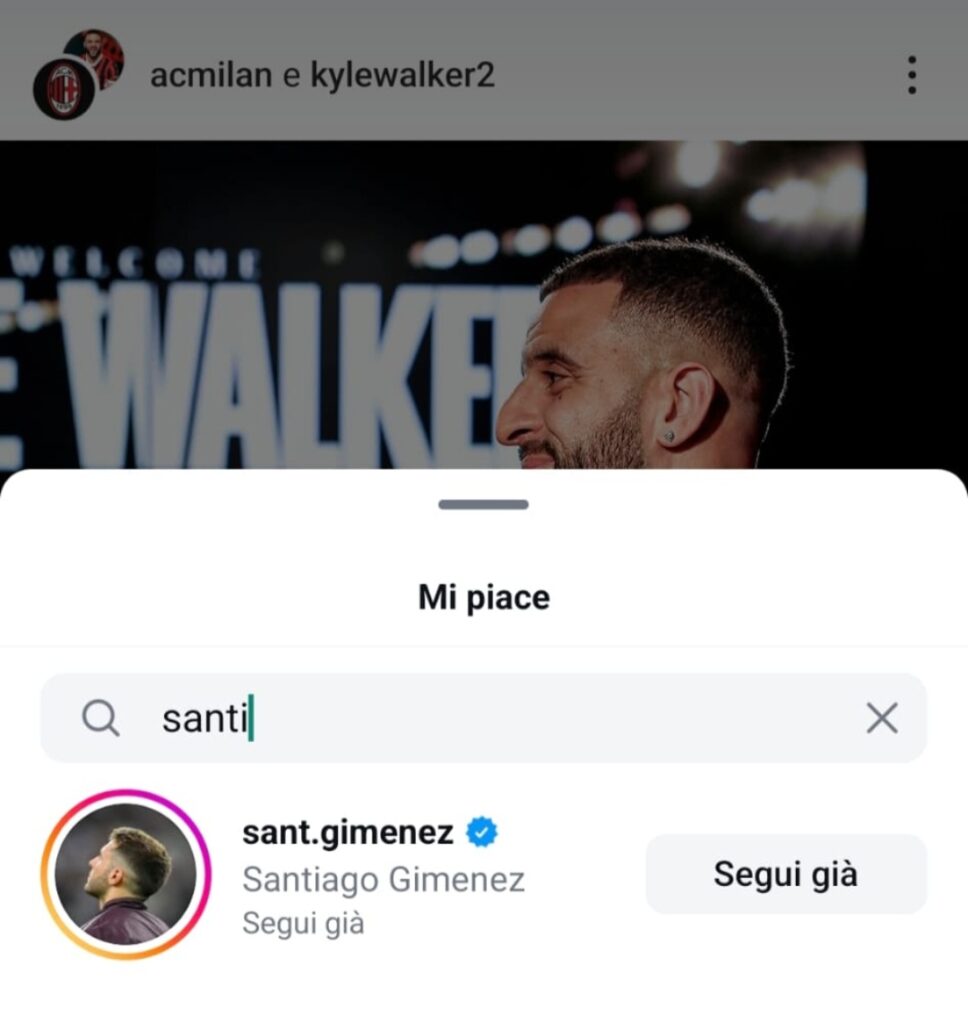Click the blue verified badge next to sant.gimenez
This screenshot has width=968, height=1024.
pos(482,831)
